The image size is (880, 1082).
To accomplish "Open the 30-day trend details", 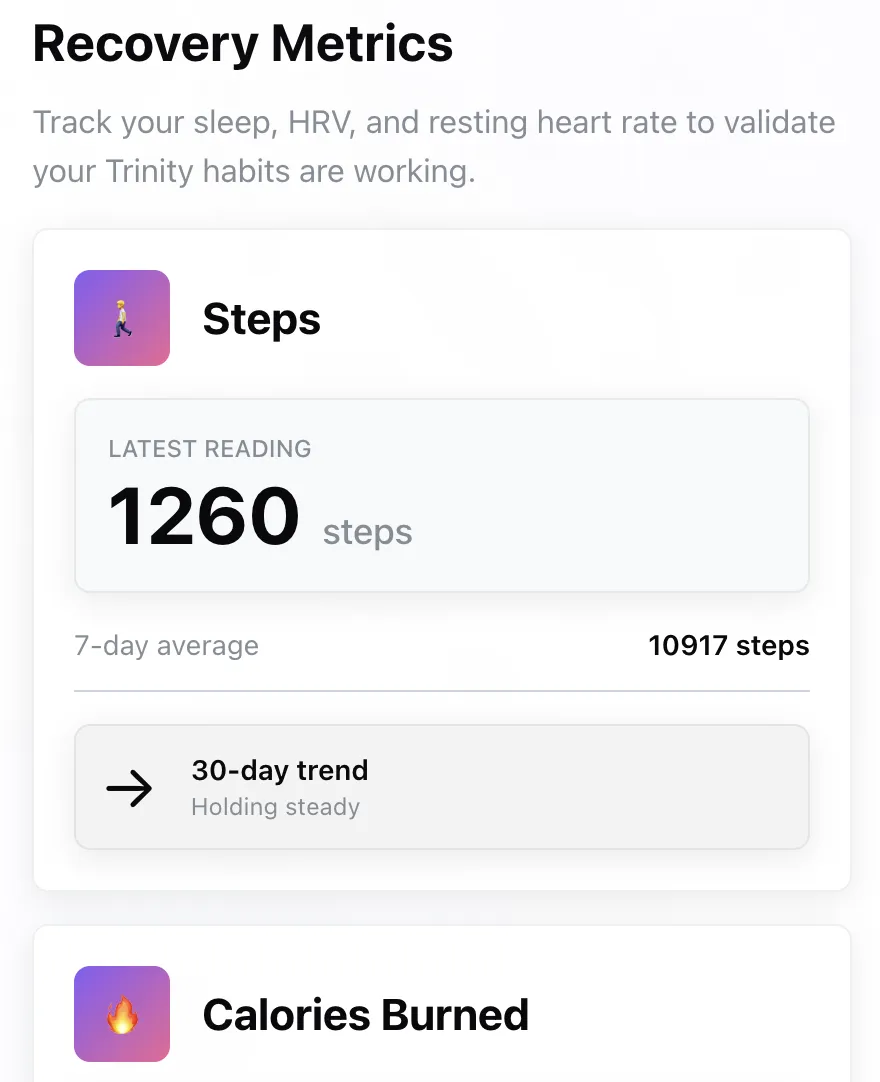I will pyautogui.click(x=441, y=787).
